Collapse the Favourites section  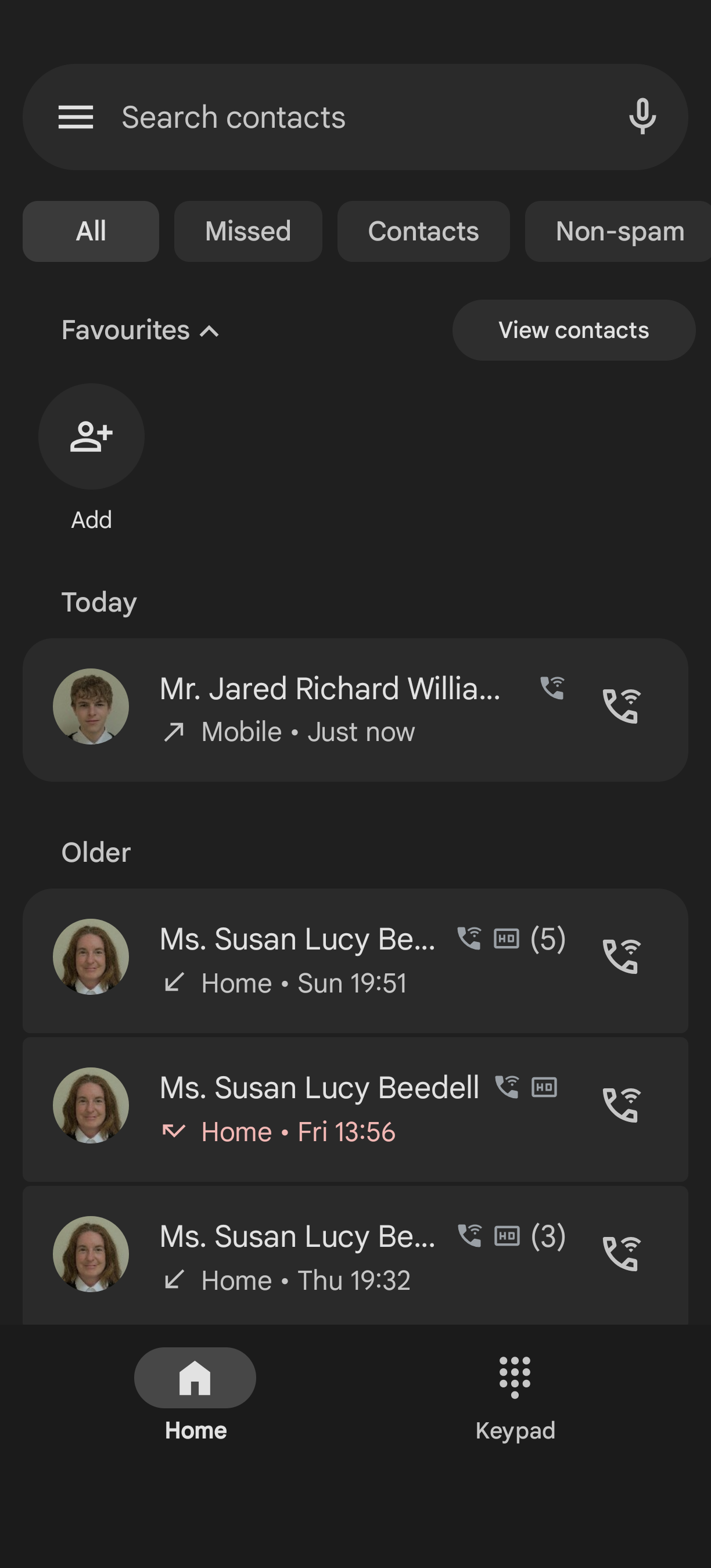140,330
